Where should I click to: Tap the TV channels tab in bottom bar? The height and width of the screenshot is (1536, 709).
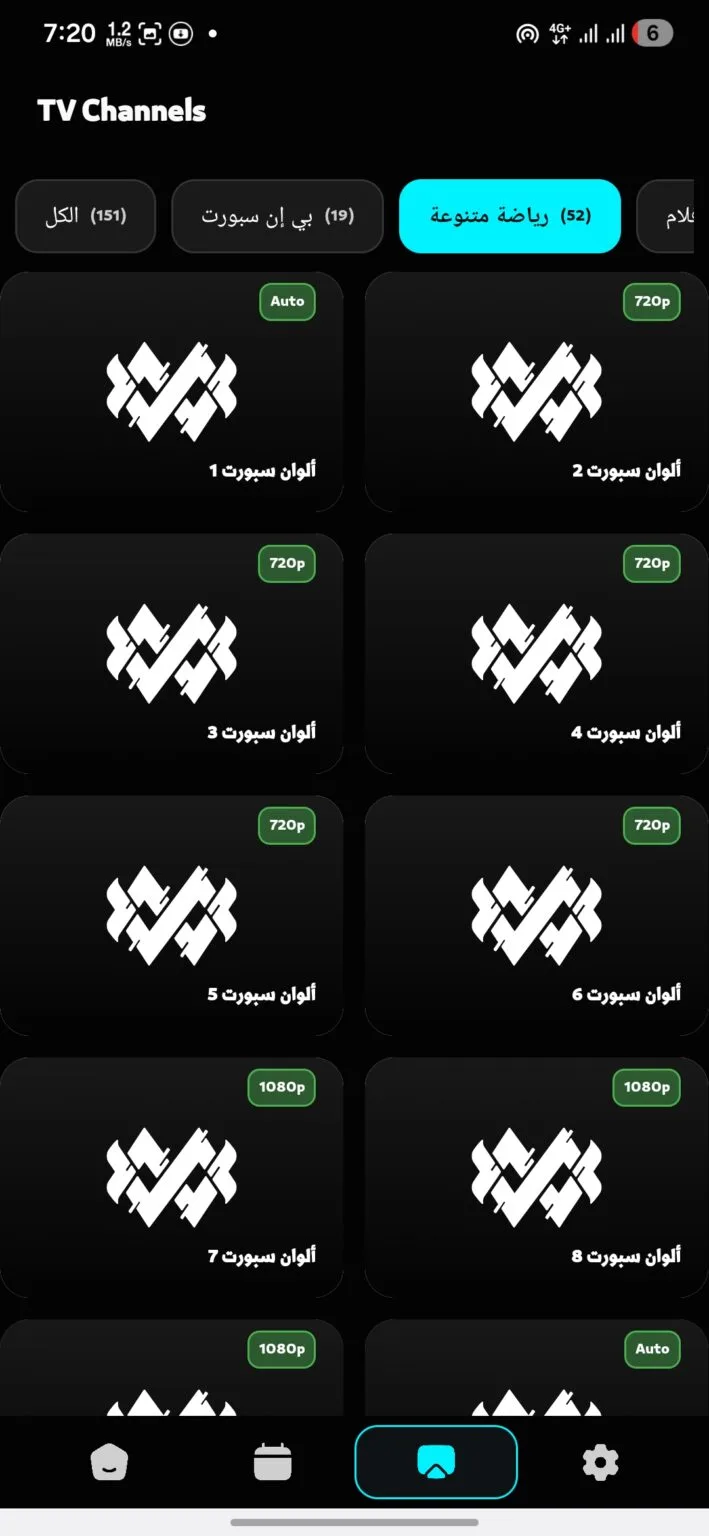click(436, 1463)
